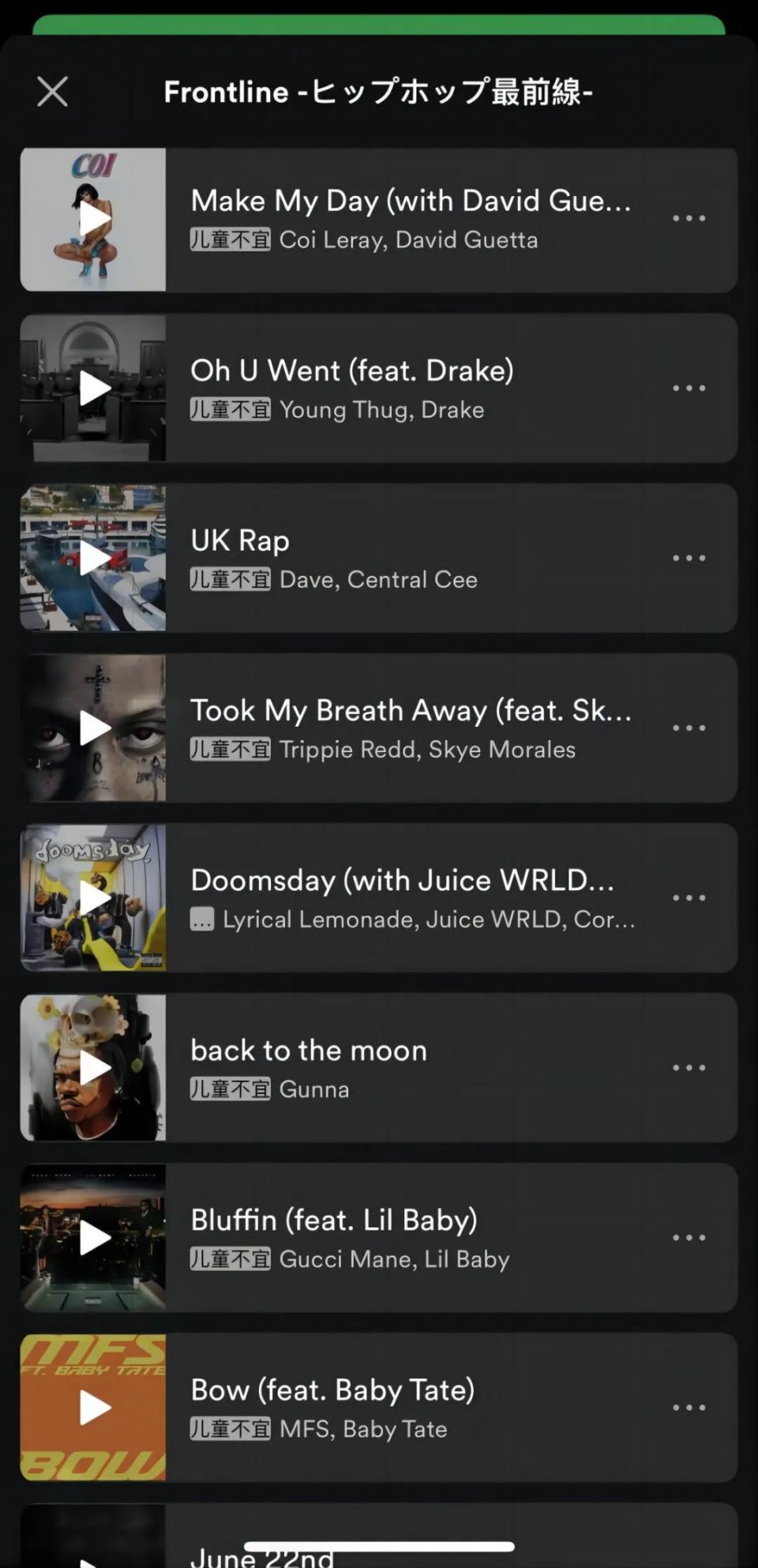Close the Frontline playlist preview

[52, 92]
